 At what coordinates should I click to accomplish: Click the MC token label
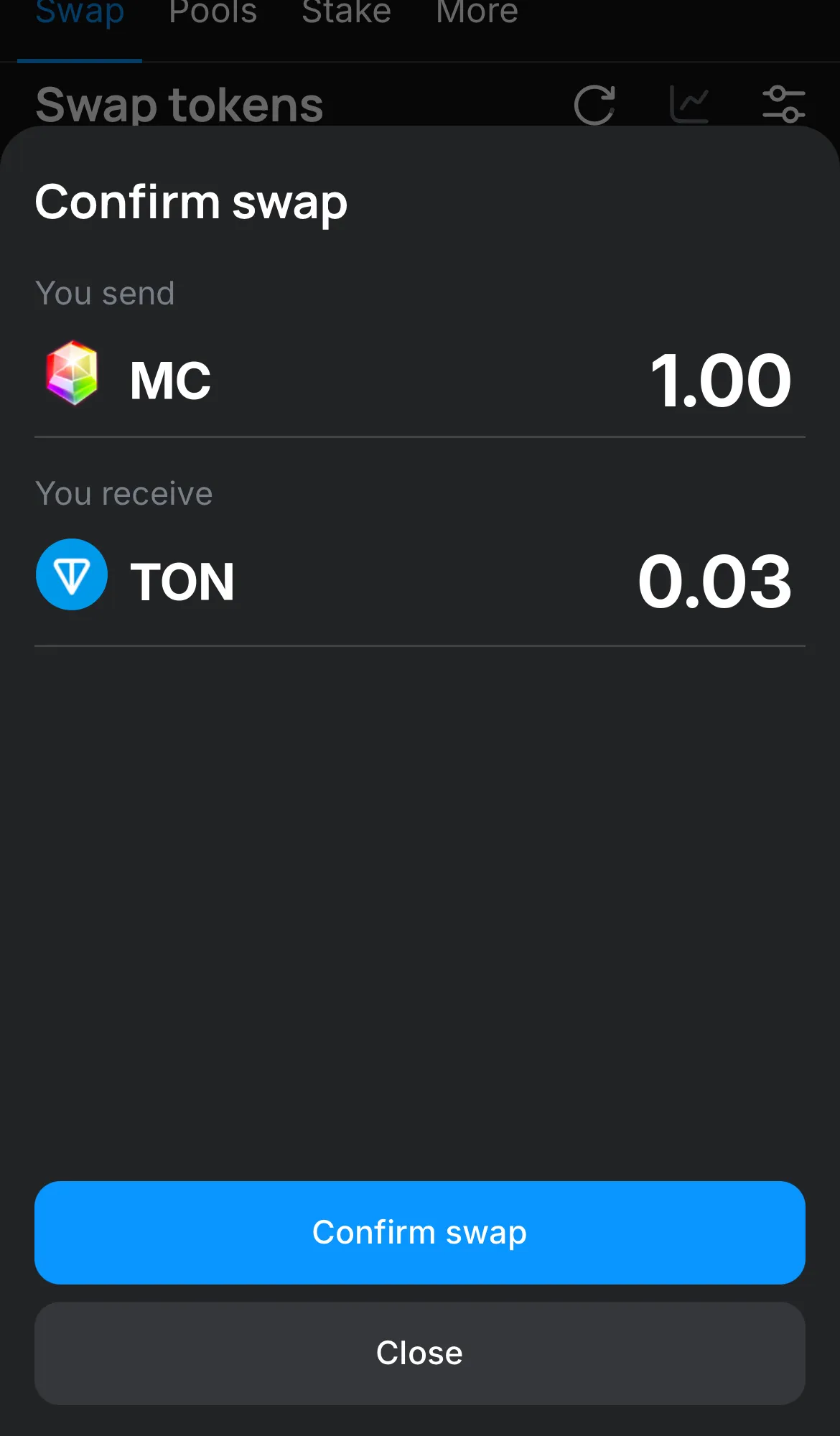[169, 378]
